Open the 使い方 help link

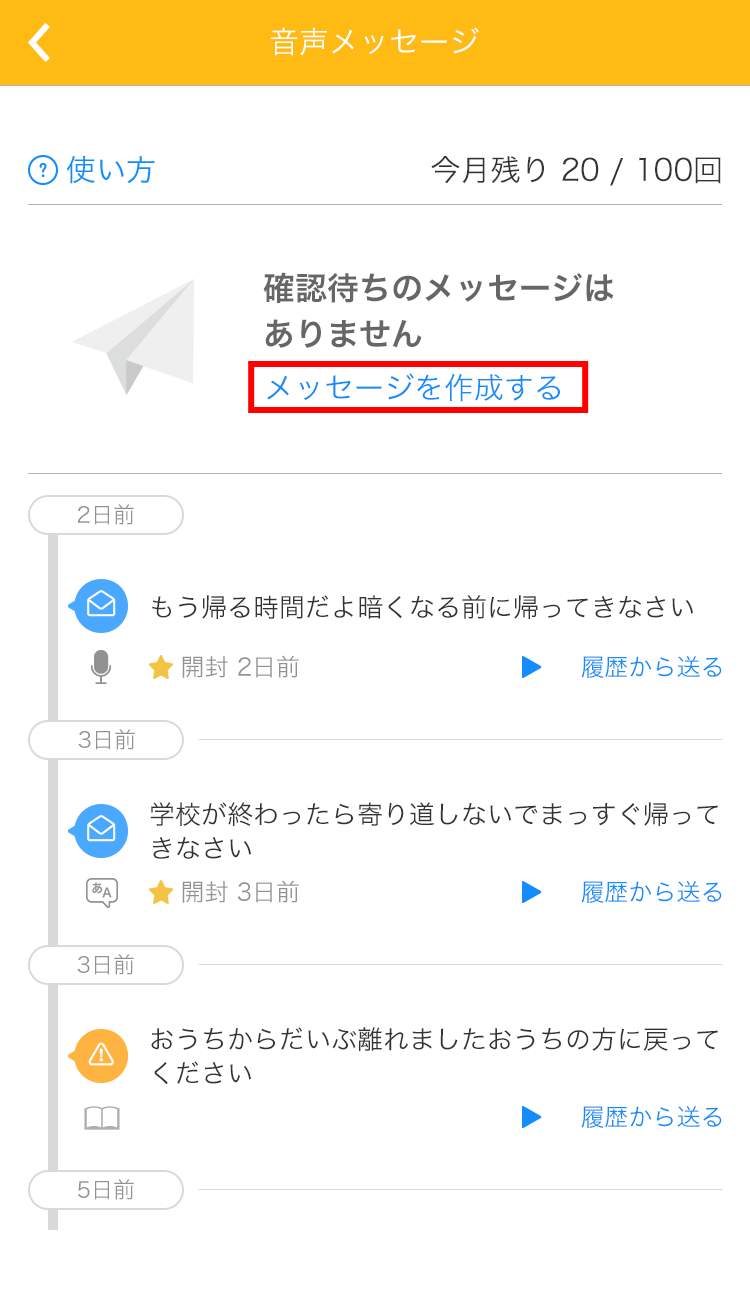tap(92, 170)
